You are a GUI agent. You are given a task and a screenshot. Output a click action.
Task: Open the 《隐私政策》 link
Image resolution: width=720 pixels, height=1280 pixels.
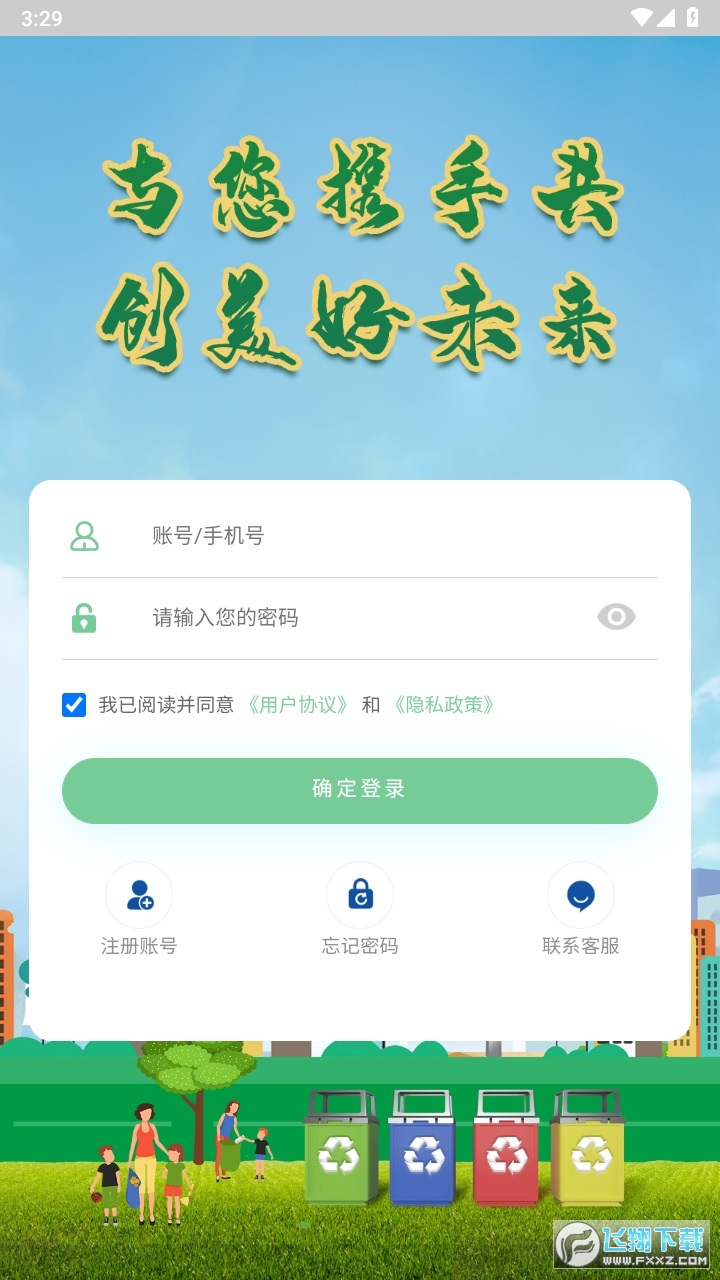click(x=444, y=705)
